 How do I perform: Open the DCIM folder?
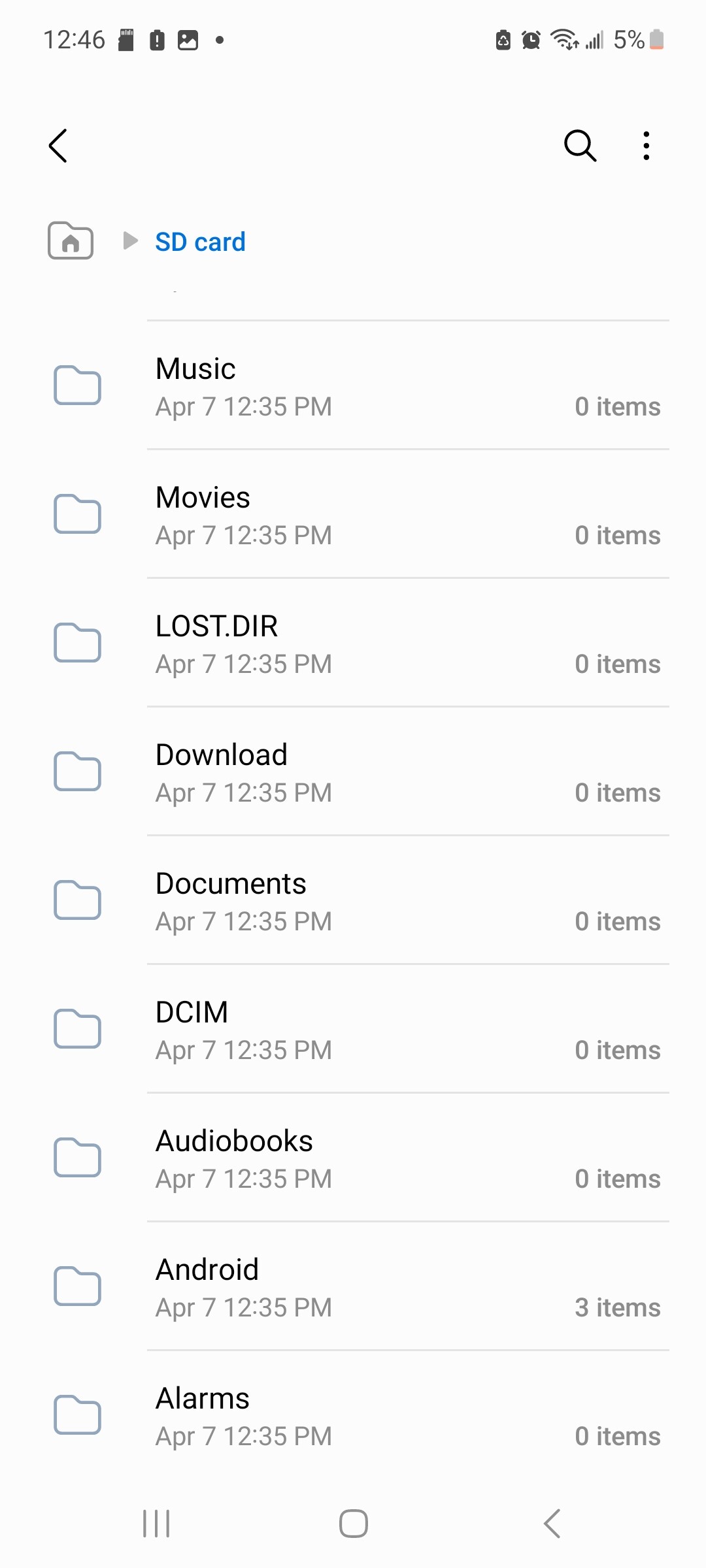353,1029
